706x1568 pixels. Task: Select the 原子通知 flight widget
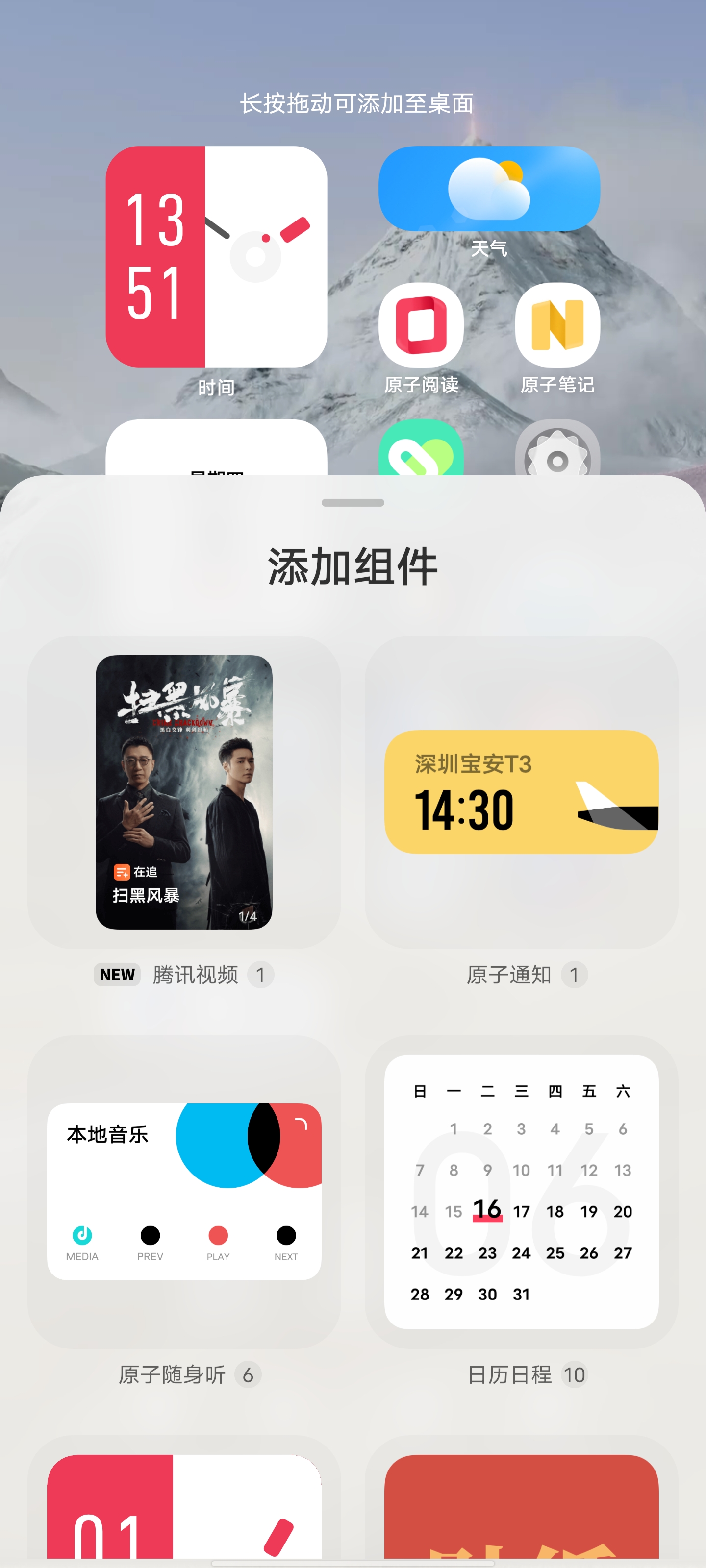(x=521, y=791)
